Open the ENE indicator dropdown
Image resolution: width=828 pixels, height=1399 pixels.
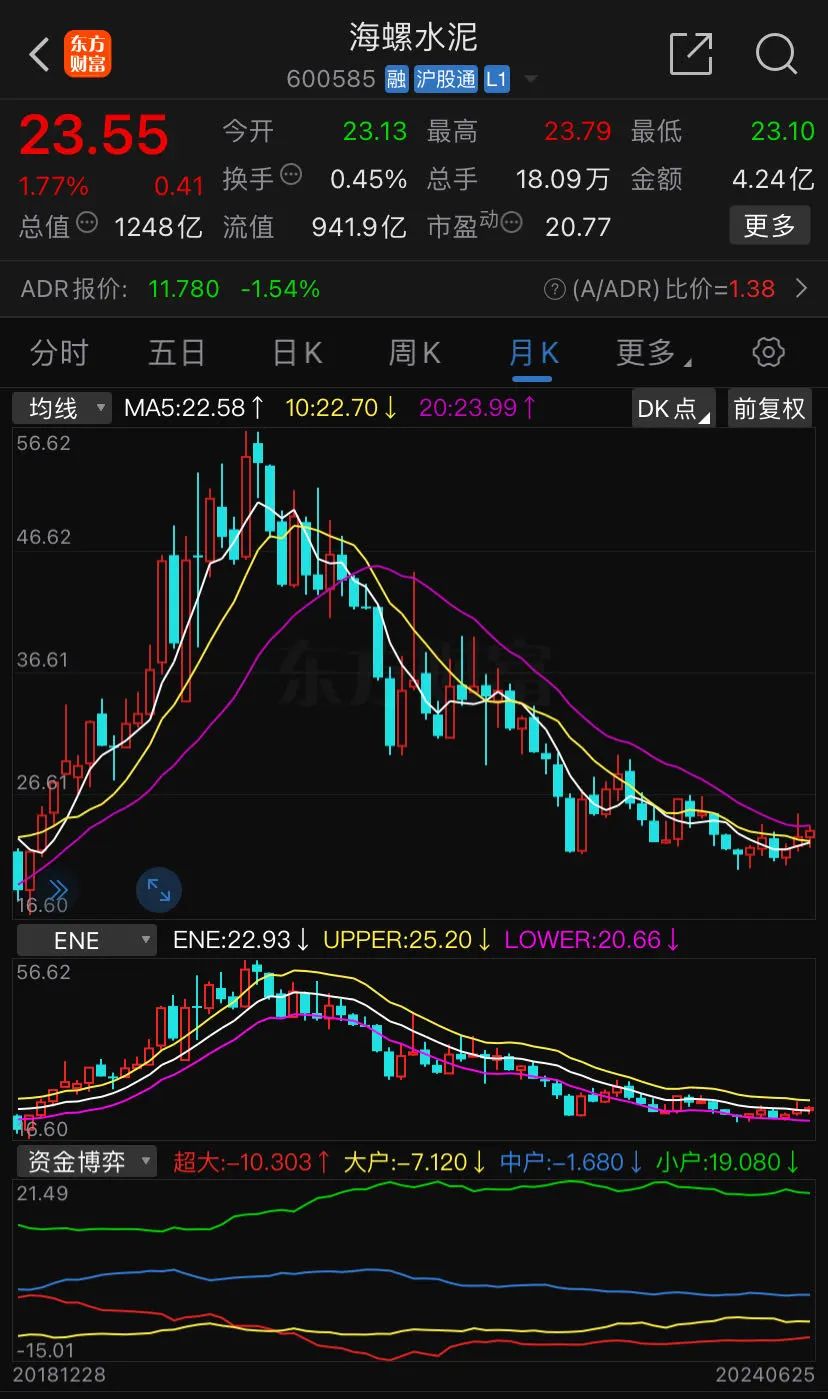click(86, 941)
